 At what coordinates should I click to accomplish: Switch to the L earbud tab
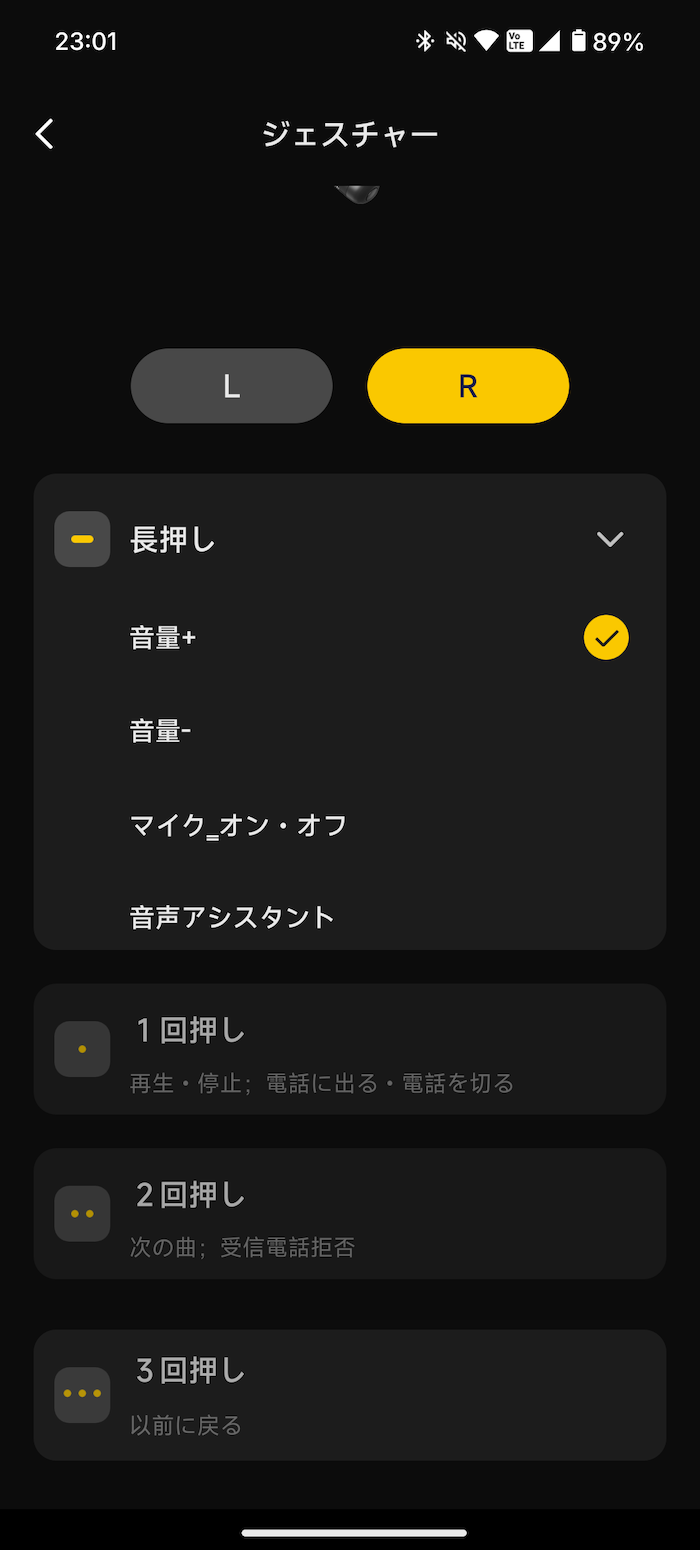pyautogui.click(x=231, y=386)
